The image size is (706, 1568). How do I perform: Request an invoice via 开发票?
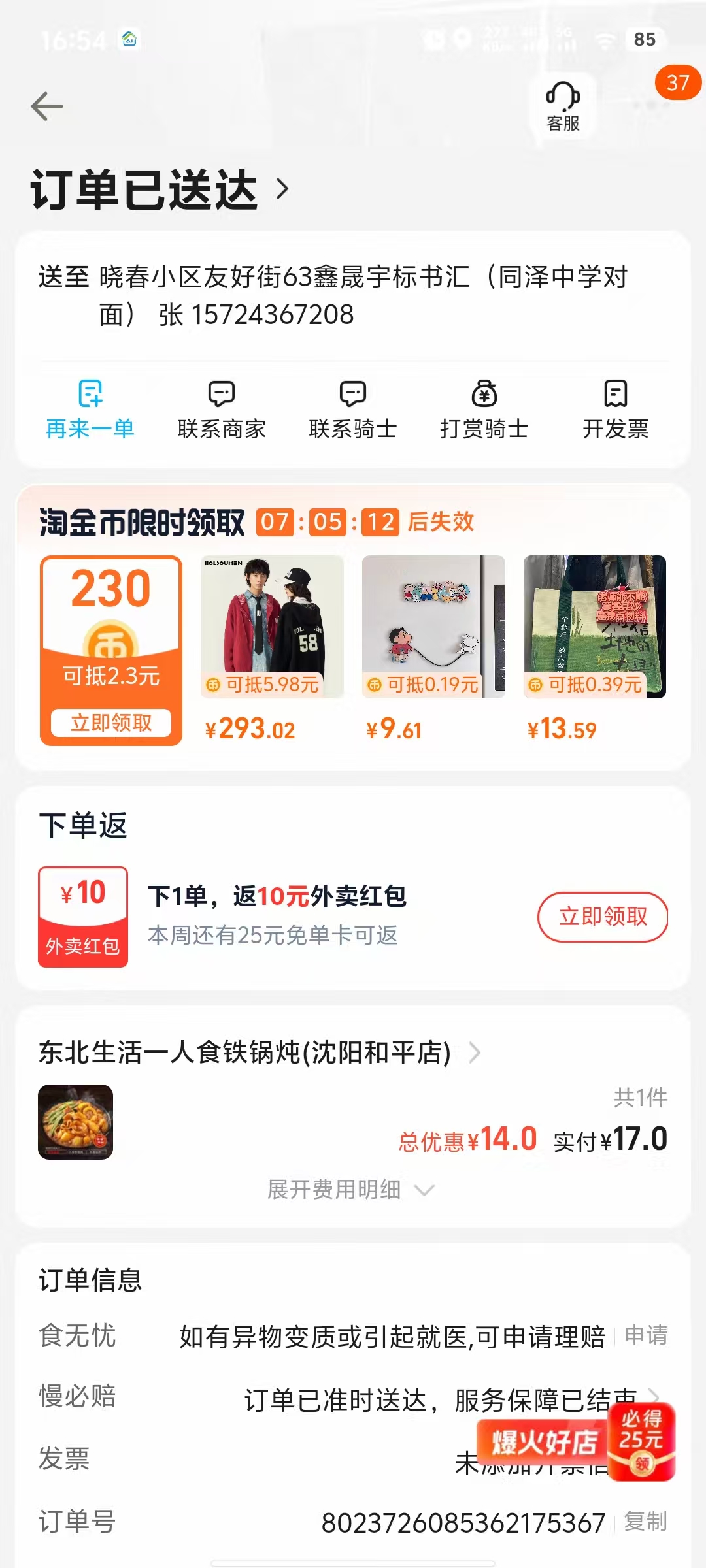click(x=616, y=410)
